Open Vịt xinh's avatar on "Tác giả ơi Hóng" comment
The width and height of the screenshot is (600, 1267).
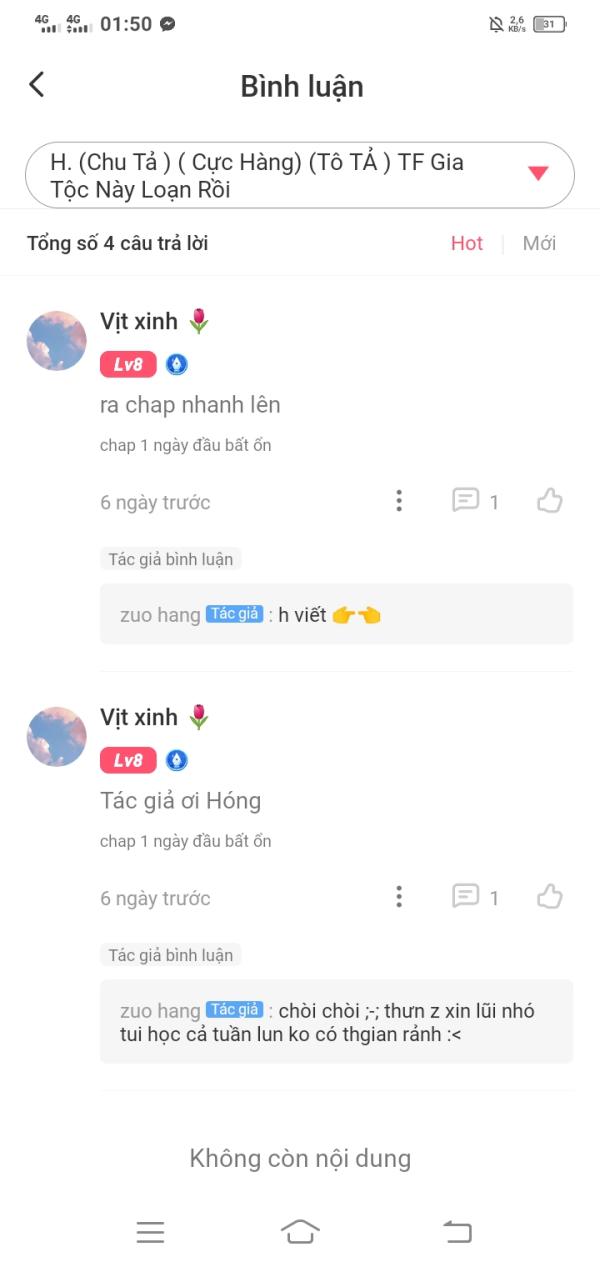[x=57, y=737]
